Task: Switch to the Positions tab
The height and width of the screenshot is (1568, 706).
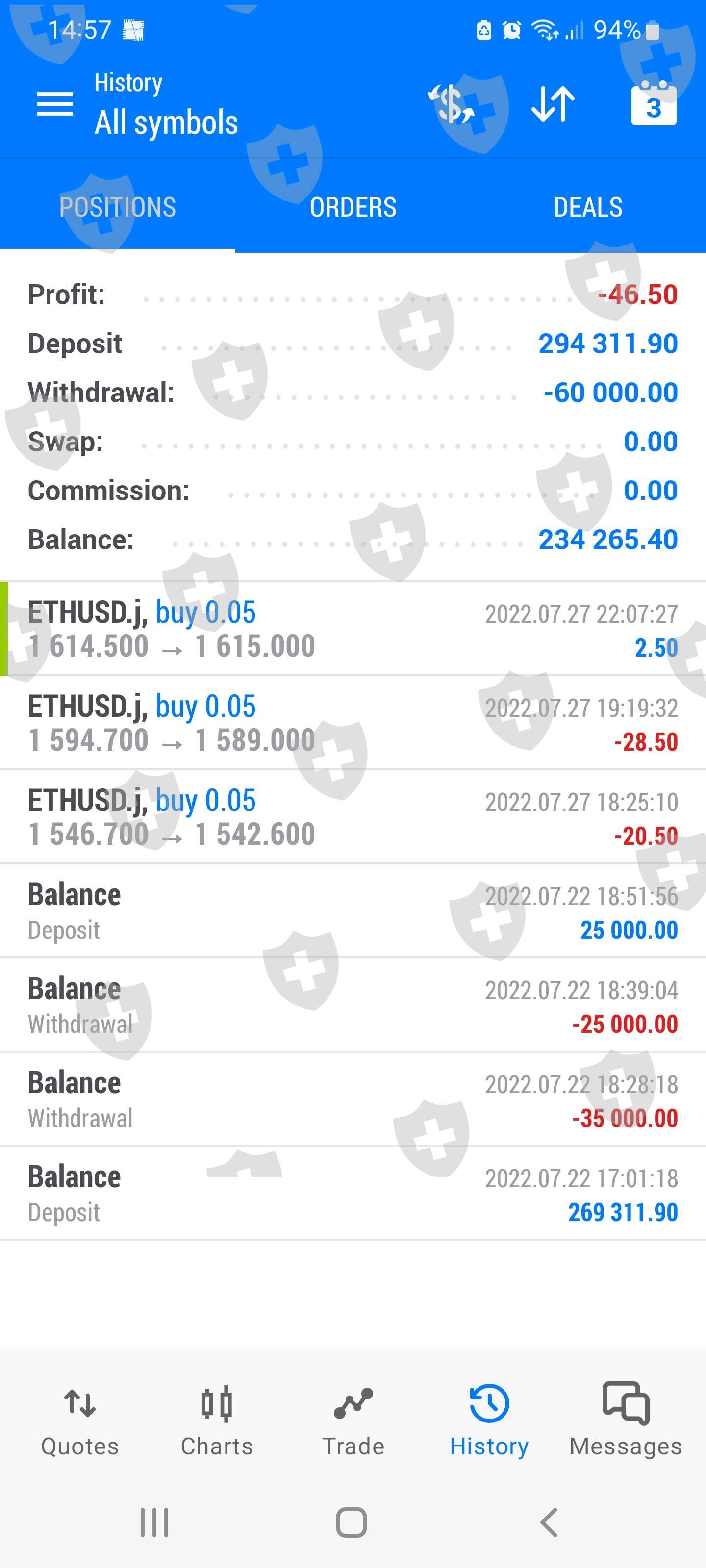Action: click(x=118, y=207)
